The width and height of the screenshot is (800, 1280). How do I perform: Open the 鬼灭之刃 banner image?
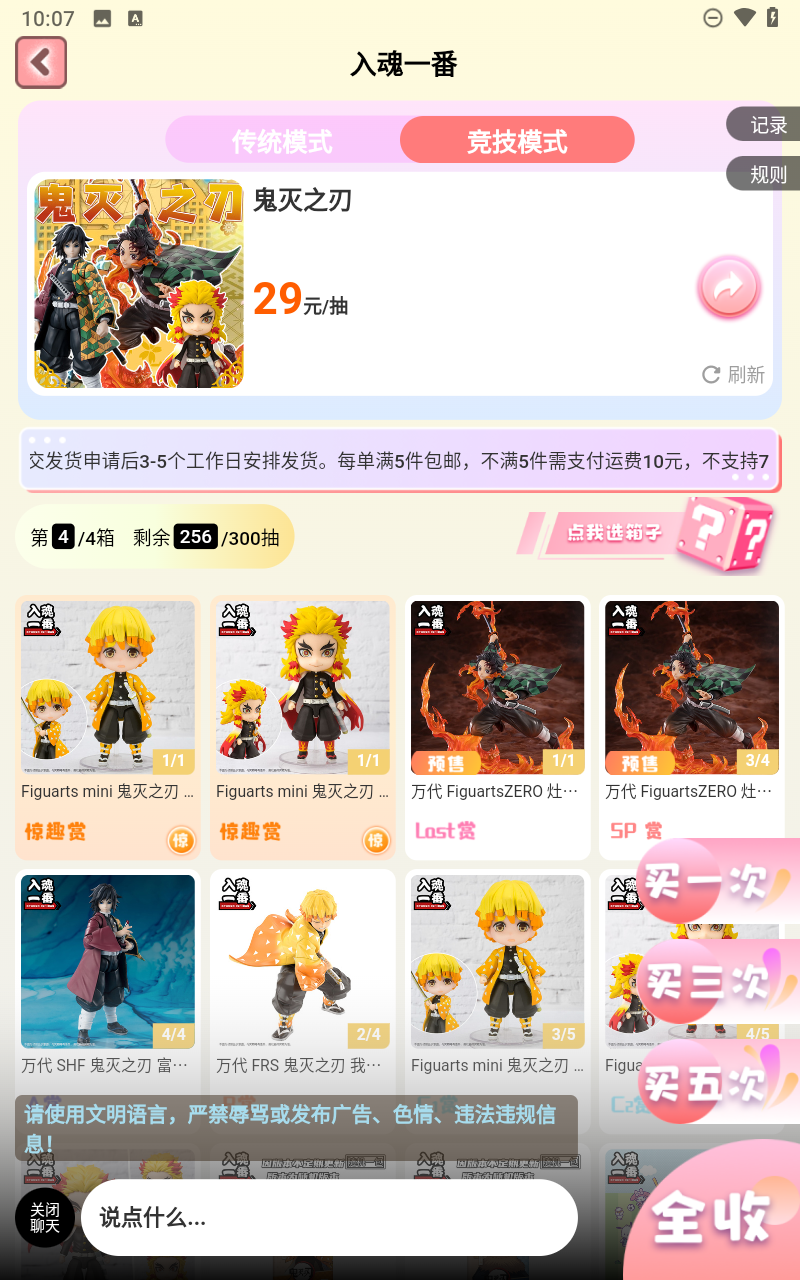tap(138, 283)
